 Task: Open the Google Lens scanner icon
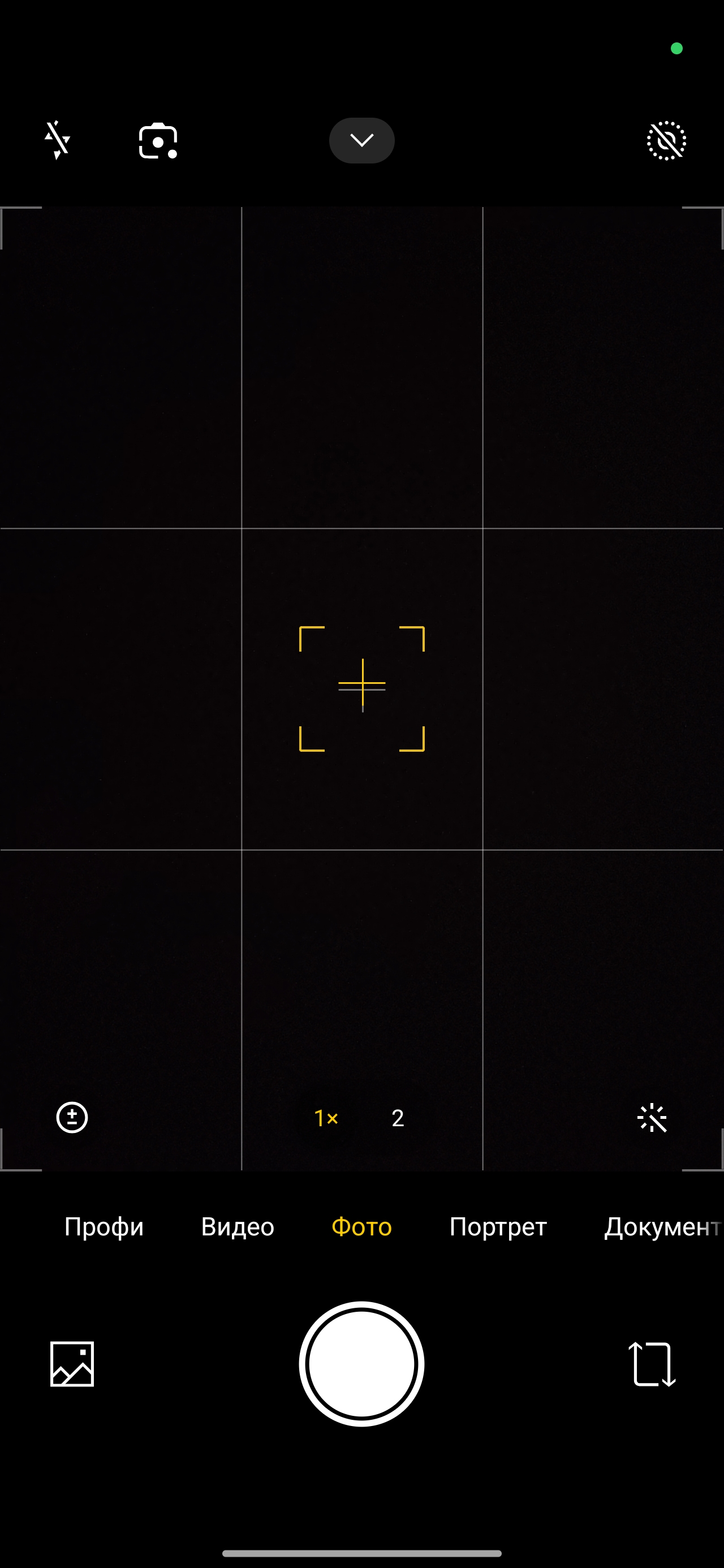click(158, 141)
